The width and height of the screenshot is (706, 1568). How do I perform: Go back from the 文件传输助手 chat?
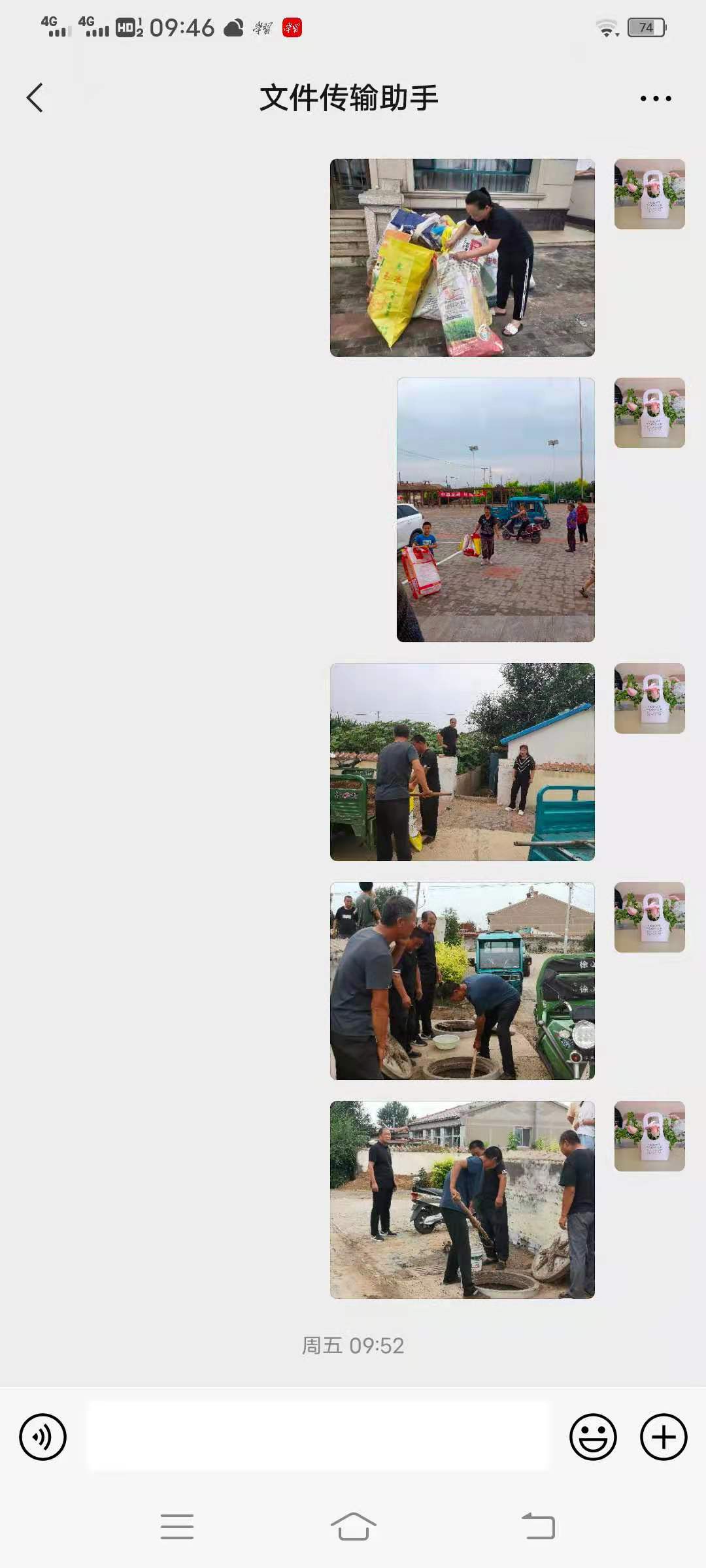tap(35, 98)
